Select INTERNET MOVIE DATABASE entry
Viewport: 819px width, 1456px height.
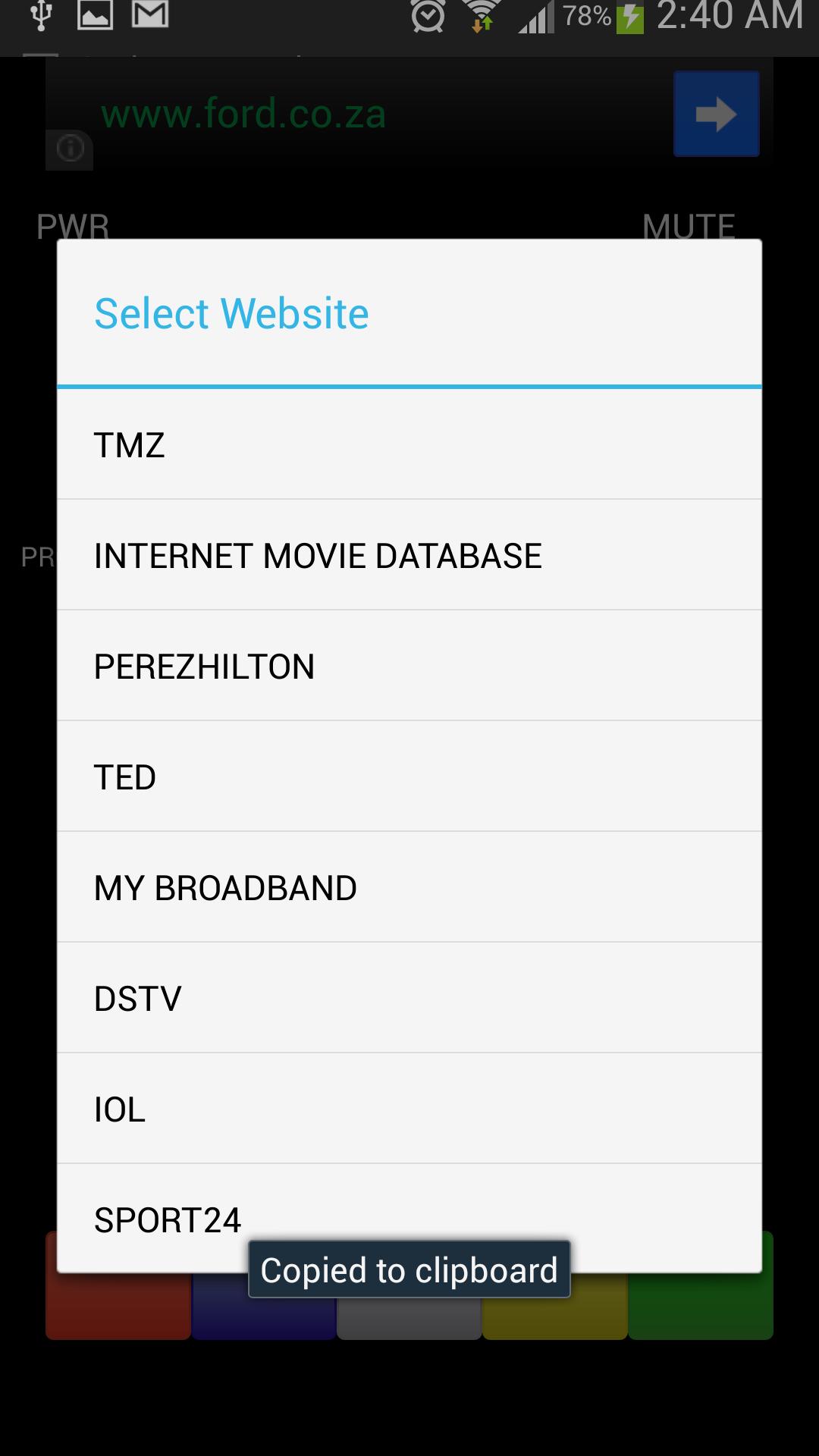pyautogui.click(x=409, y=554)
